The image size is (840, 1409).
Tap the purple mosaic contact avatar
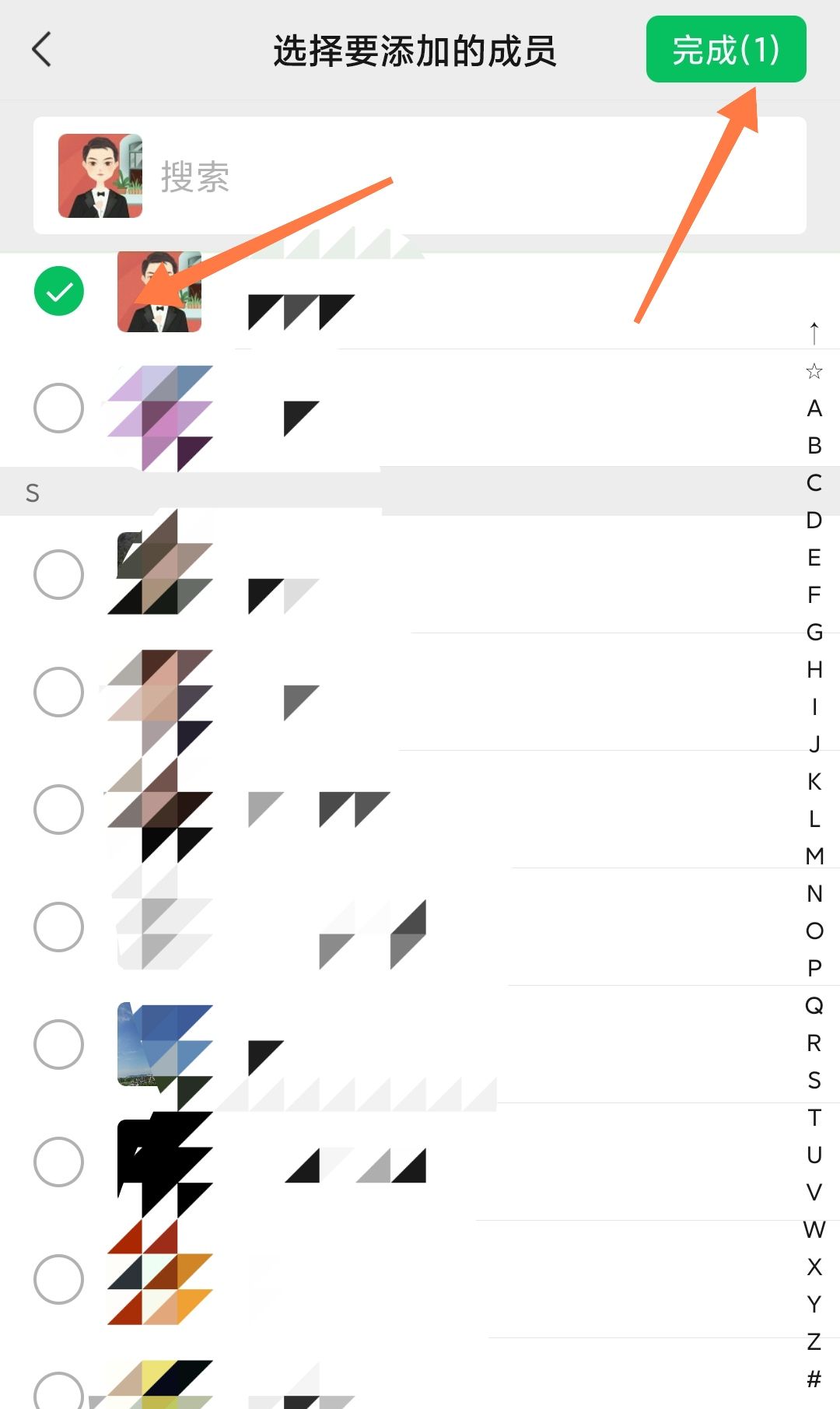[159, 408]
